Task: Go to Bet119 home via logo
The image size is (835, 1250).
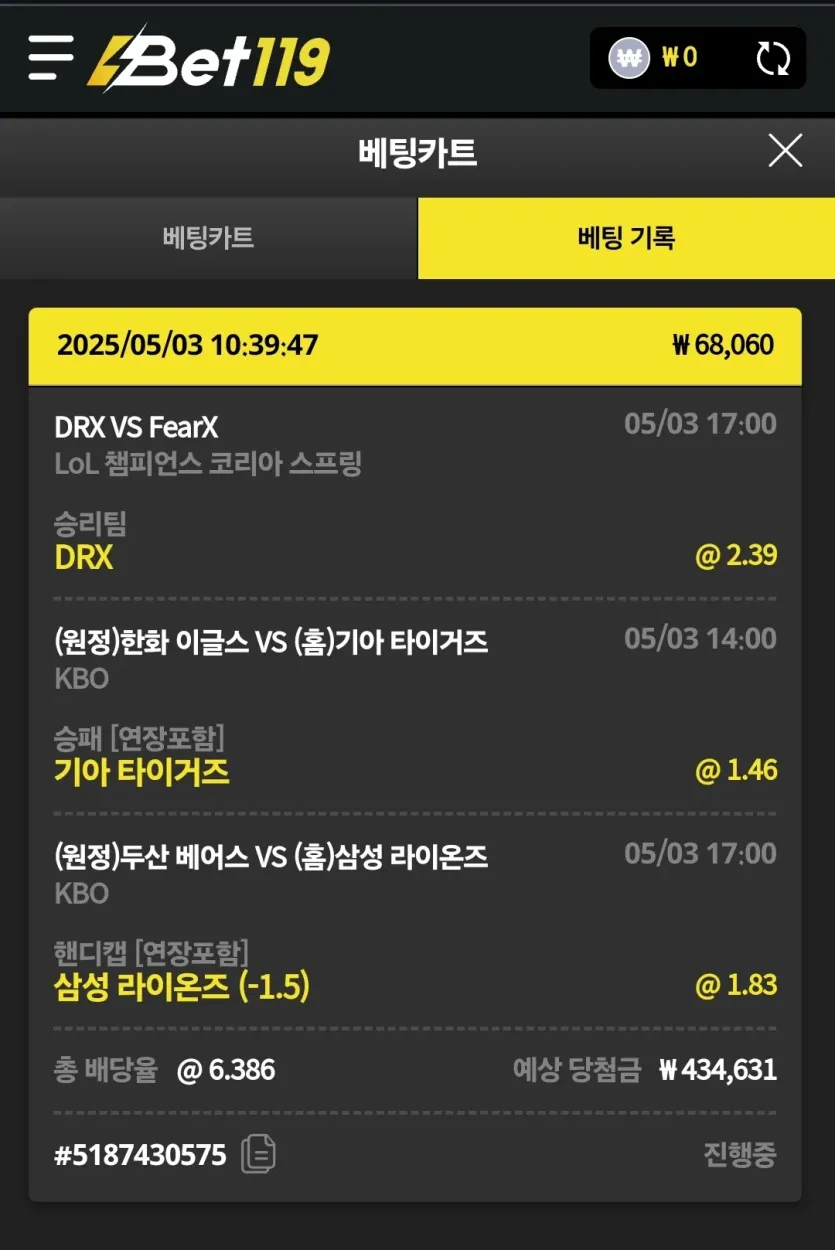Action: (210, 60)
